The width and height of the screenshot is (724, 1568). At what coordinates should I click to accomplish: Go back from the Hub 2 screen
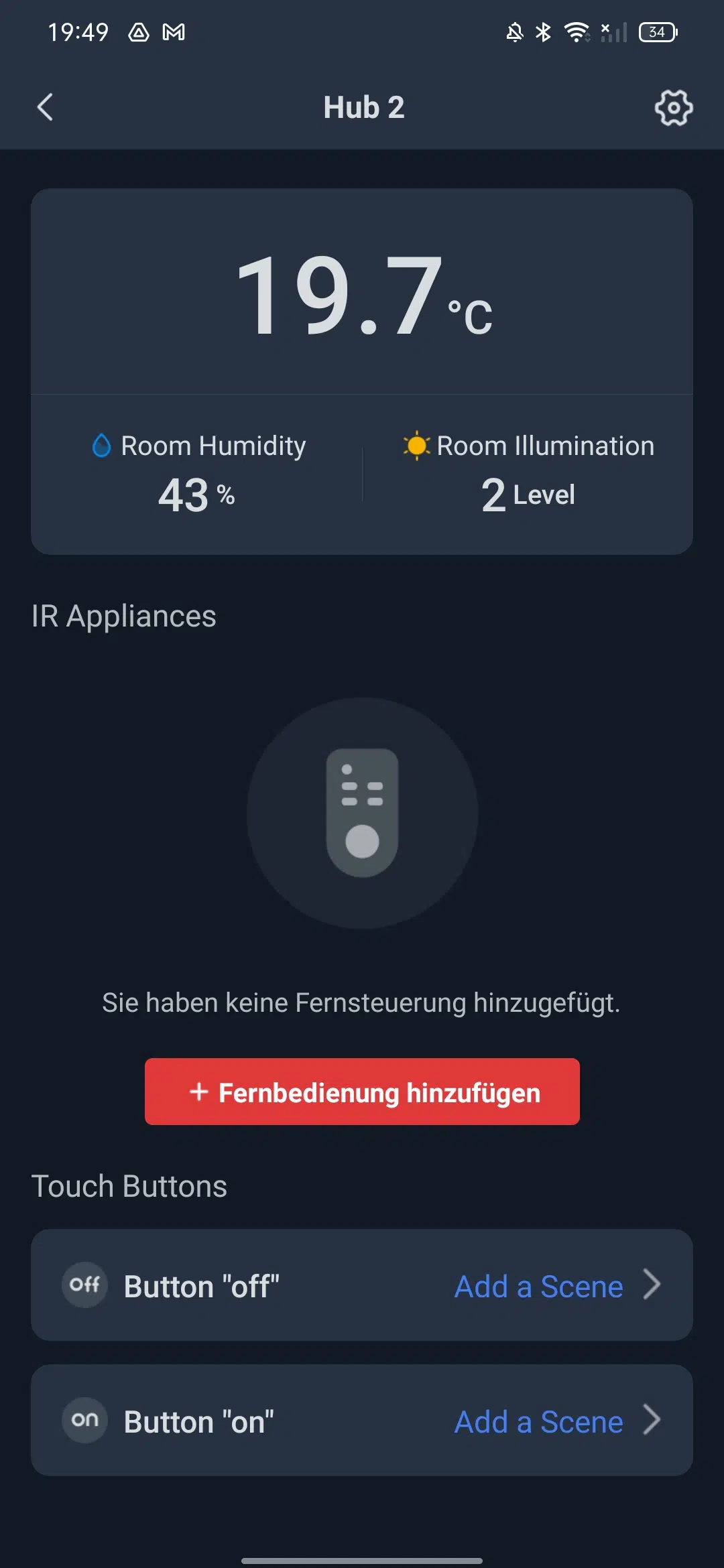[x=45, y=107]
